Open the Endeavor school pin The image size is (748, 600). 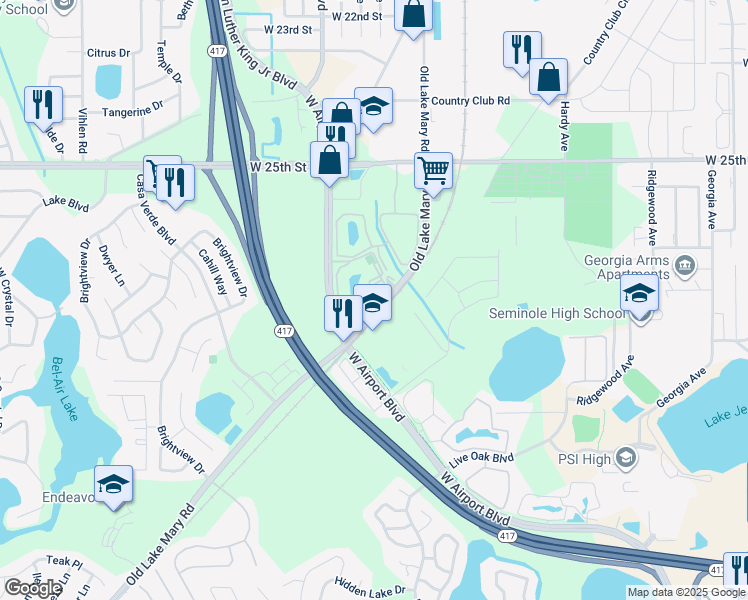[114, 485]
